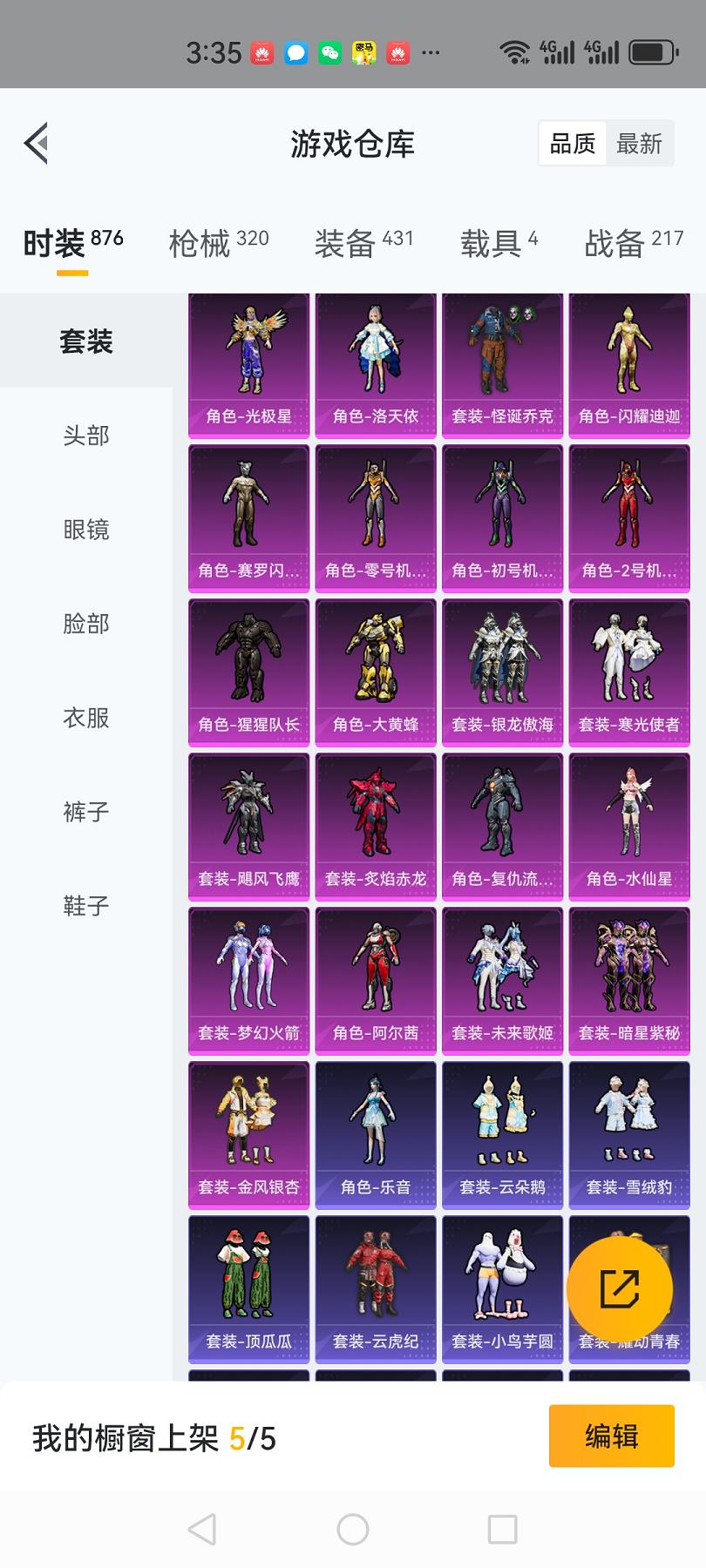Viewport: 706px width, 1568px height.
Task: Open the 角色-光极星 item
Action: [249, 365]
